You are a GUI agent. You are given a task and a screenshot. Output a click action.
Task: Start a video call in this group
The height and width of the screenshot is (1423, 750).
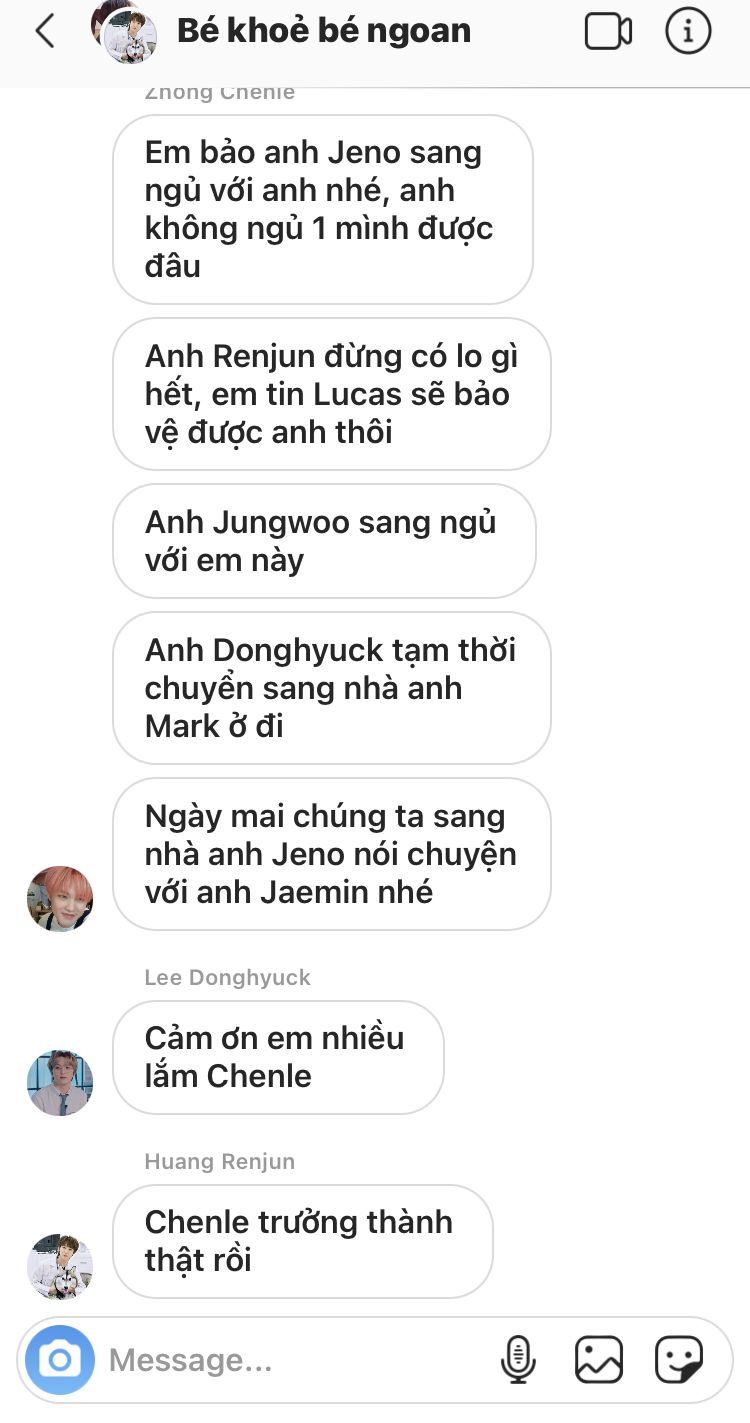[x=608, y=32]
